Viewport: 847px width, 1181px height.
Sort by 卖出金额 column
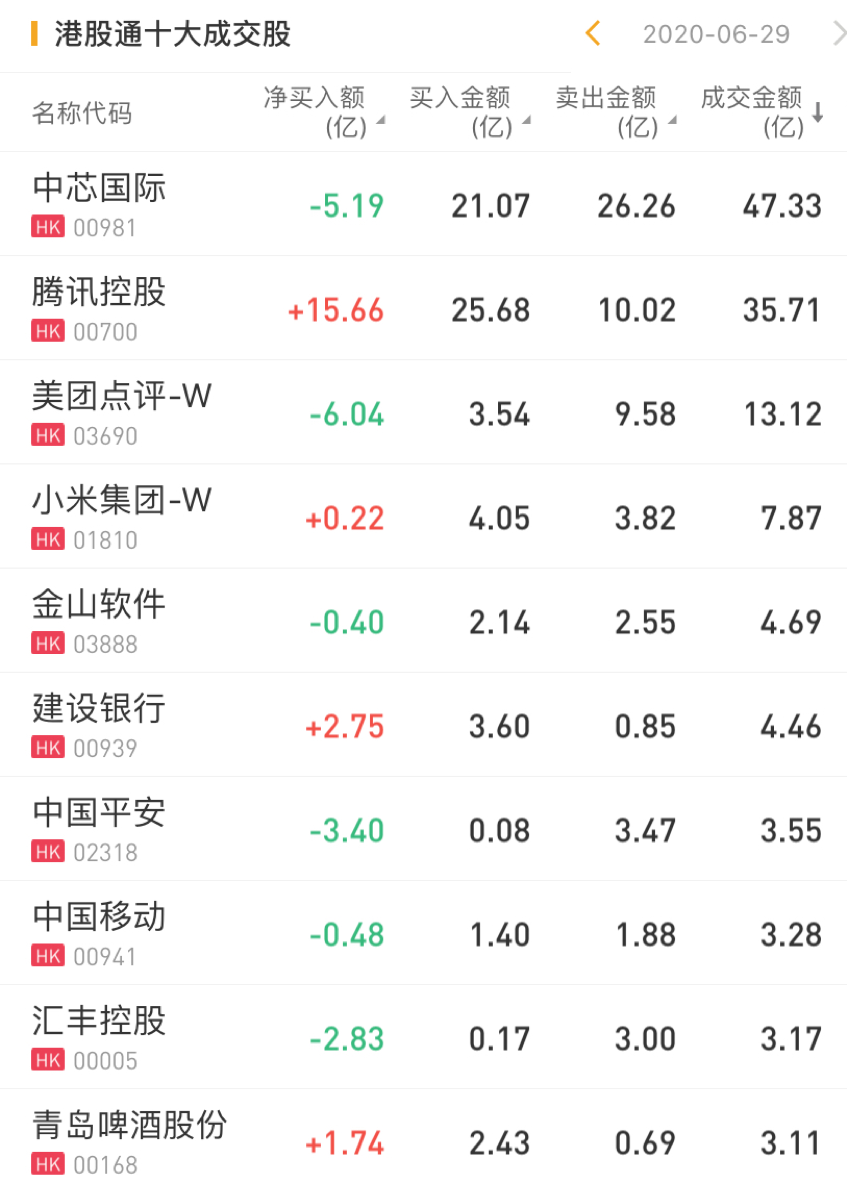coord(614,112)
